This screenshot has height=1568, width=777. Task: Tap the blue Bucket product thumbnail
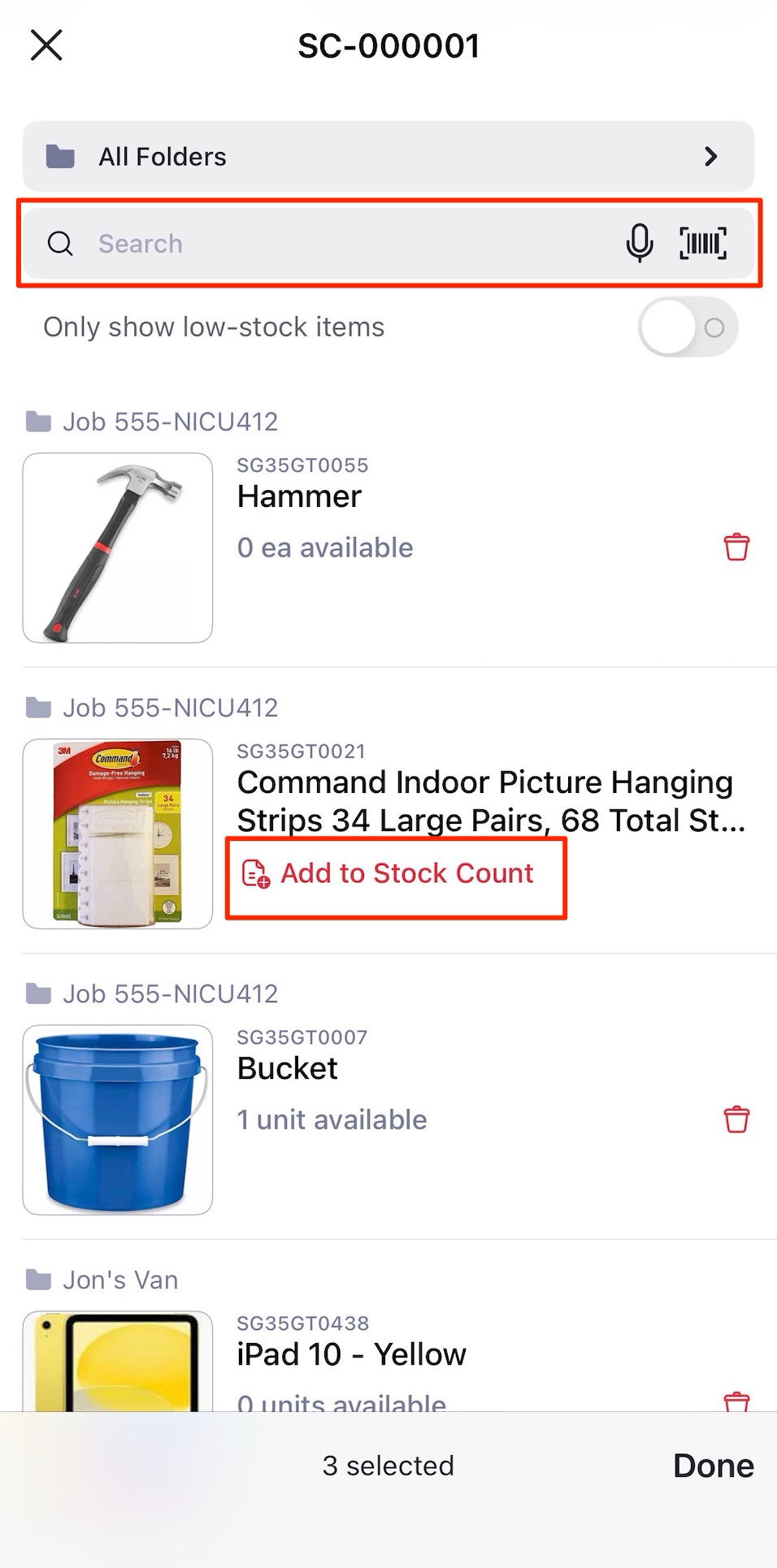[117, 1120]
